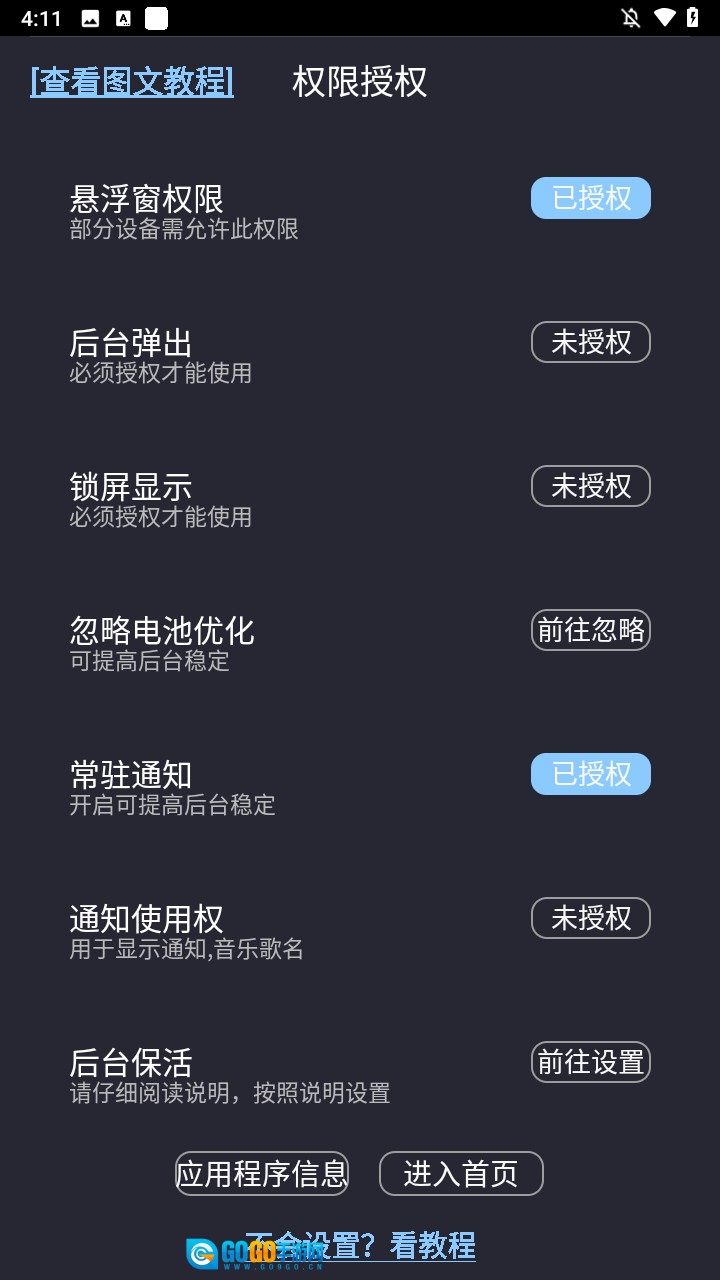720x1280 pixels.
Task: Open 应用程序信息
Action: (x=262, y=1173)
